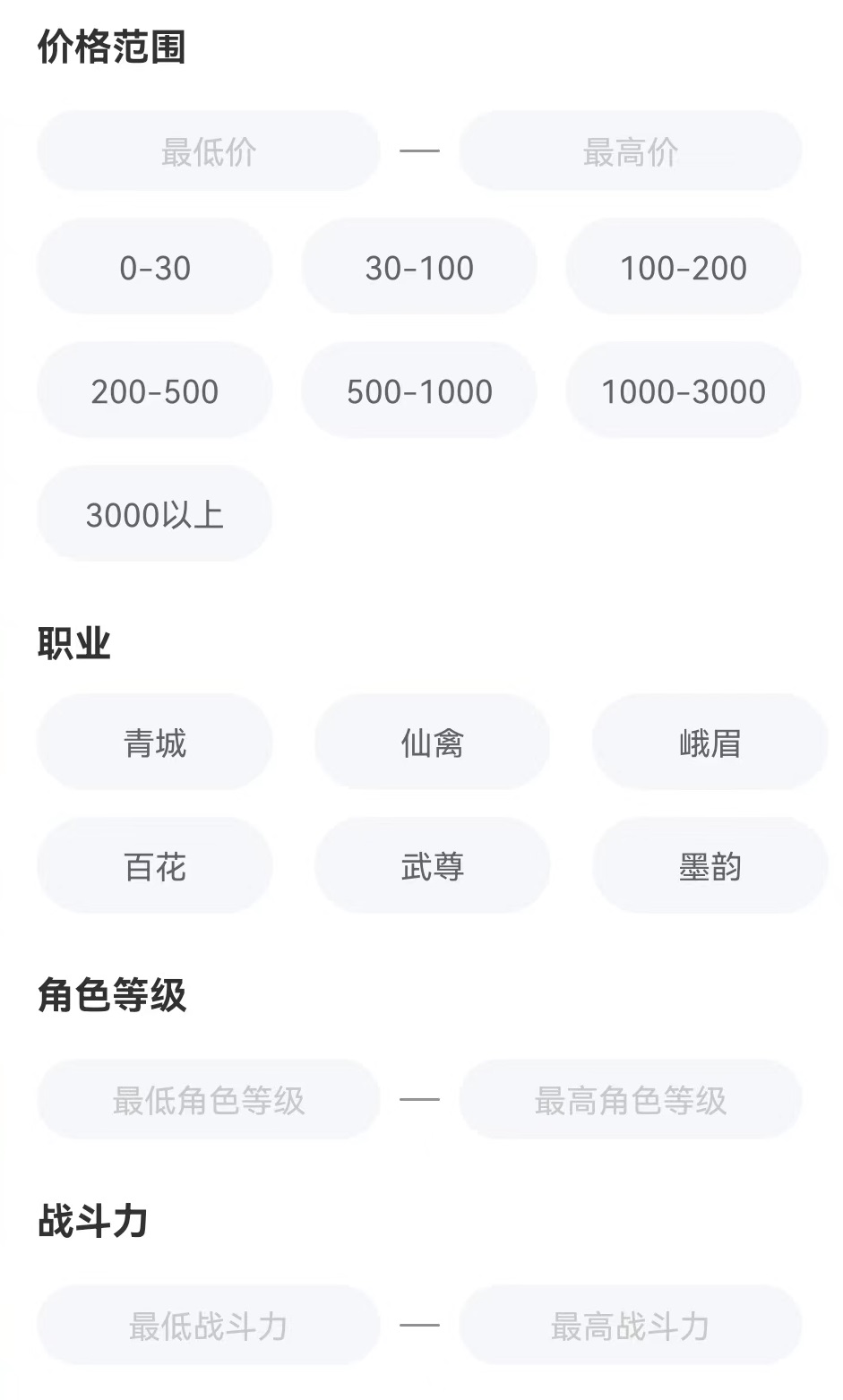The height and width of the screenshot is (1400, 843).
Task: Filter by 百花 class
Action: pos(155,866)
